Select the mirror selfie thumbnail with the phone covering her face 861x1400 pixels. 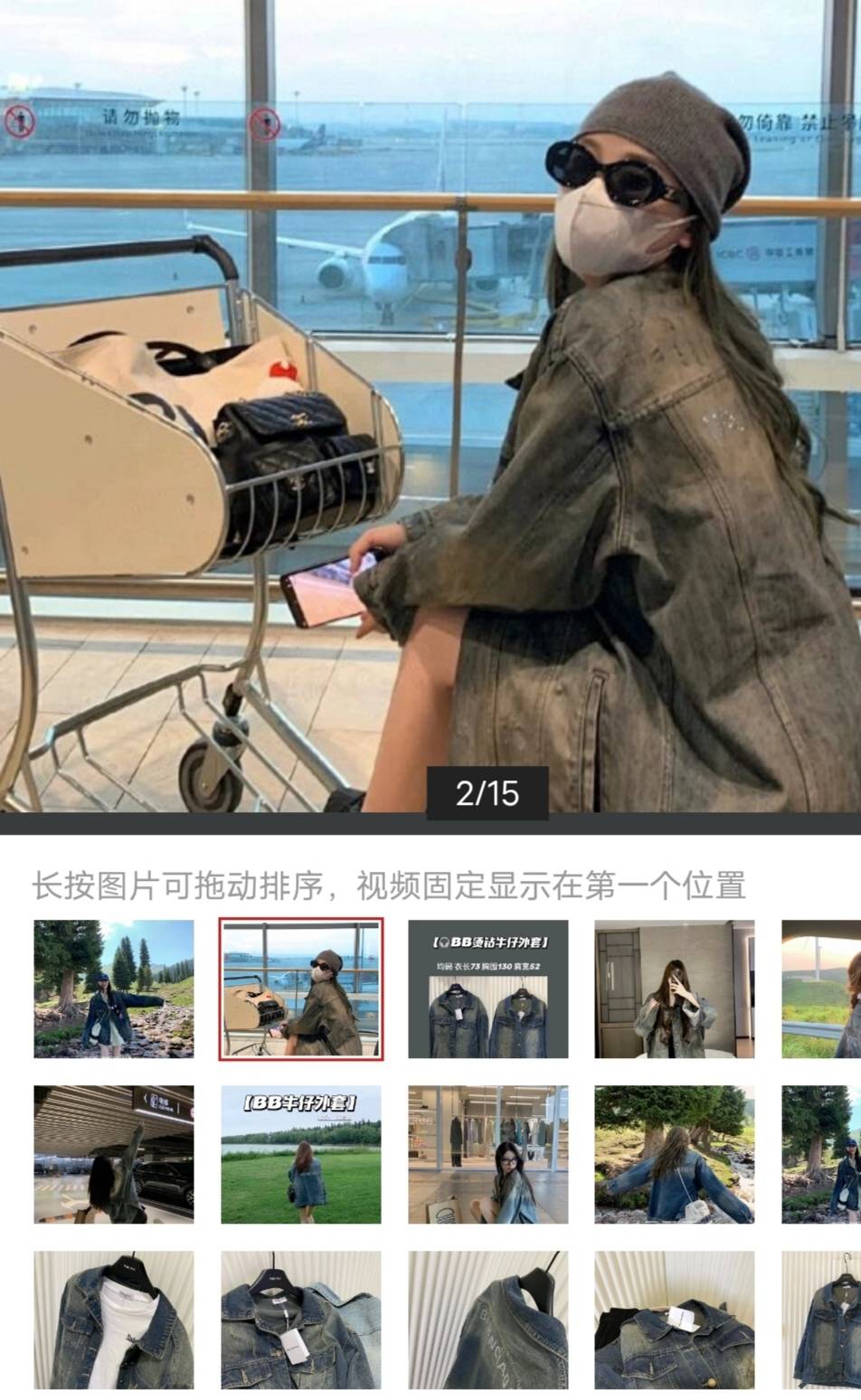click(675, 989)
